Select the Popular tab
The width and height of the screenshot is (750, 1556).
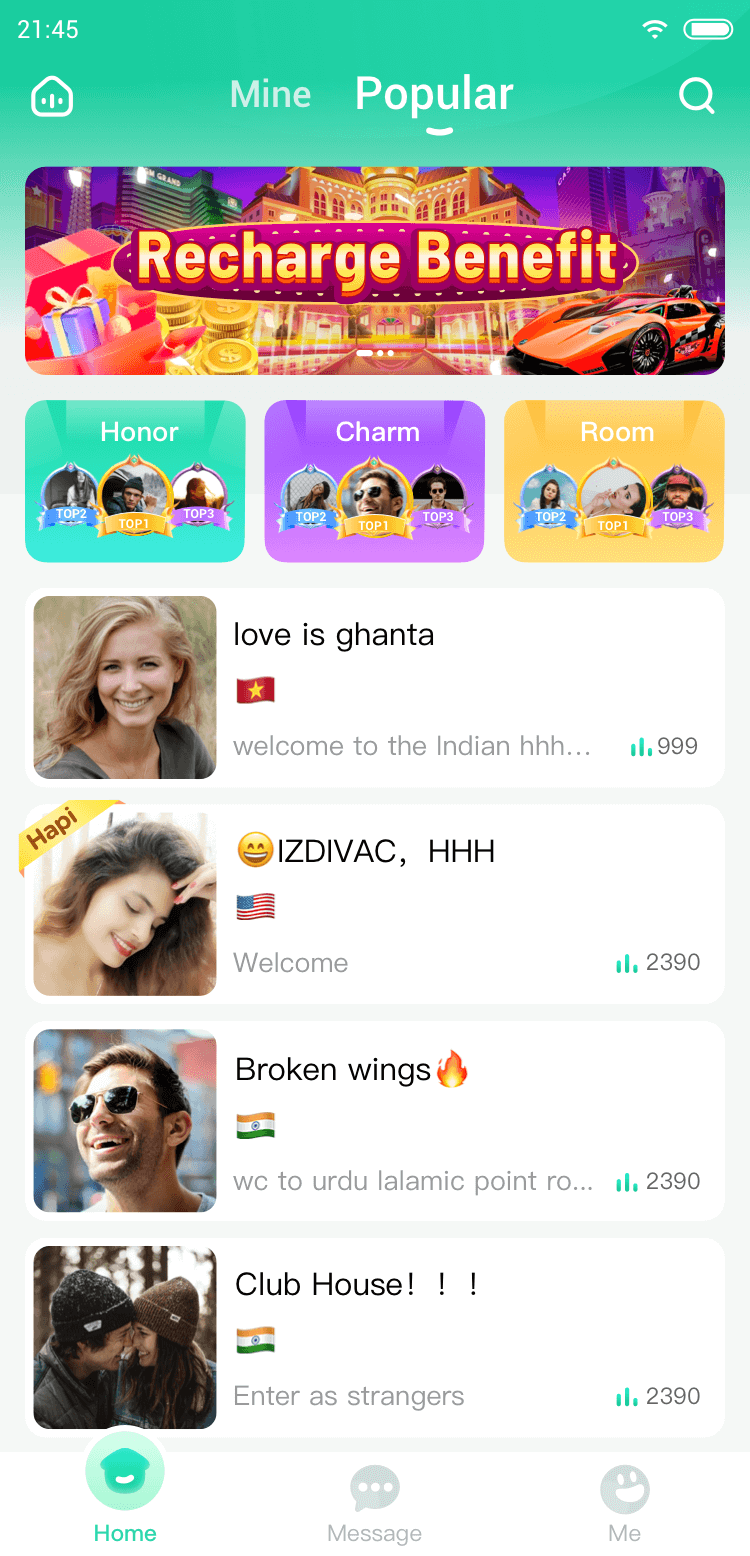434,95
